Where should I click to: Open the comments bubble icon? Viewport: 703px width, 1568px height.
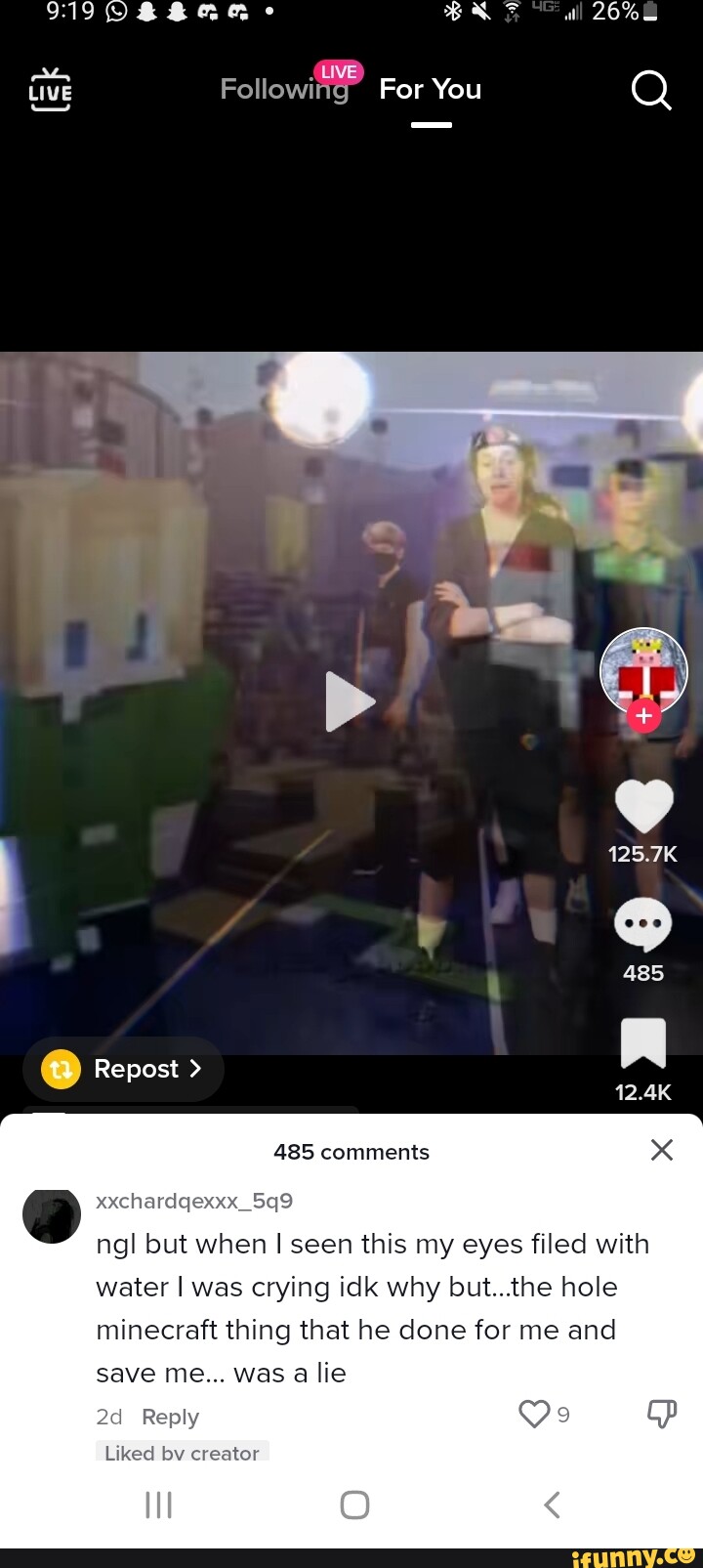[x=643, y=924]
